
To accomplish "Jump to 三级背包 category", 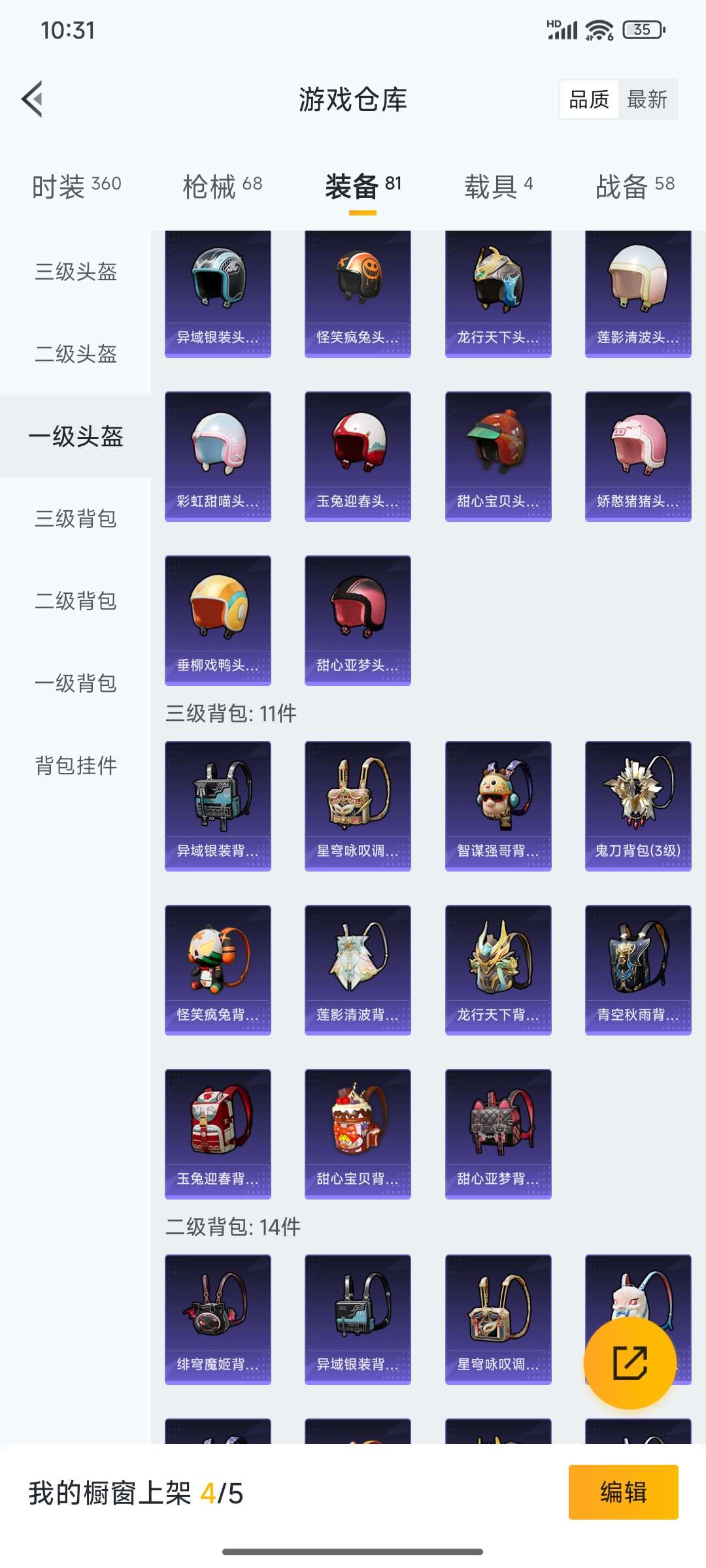I will pyautogui.click(x=76, y=519).
